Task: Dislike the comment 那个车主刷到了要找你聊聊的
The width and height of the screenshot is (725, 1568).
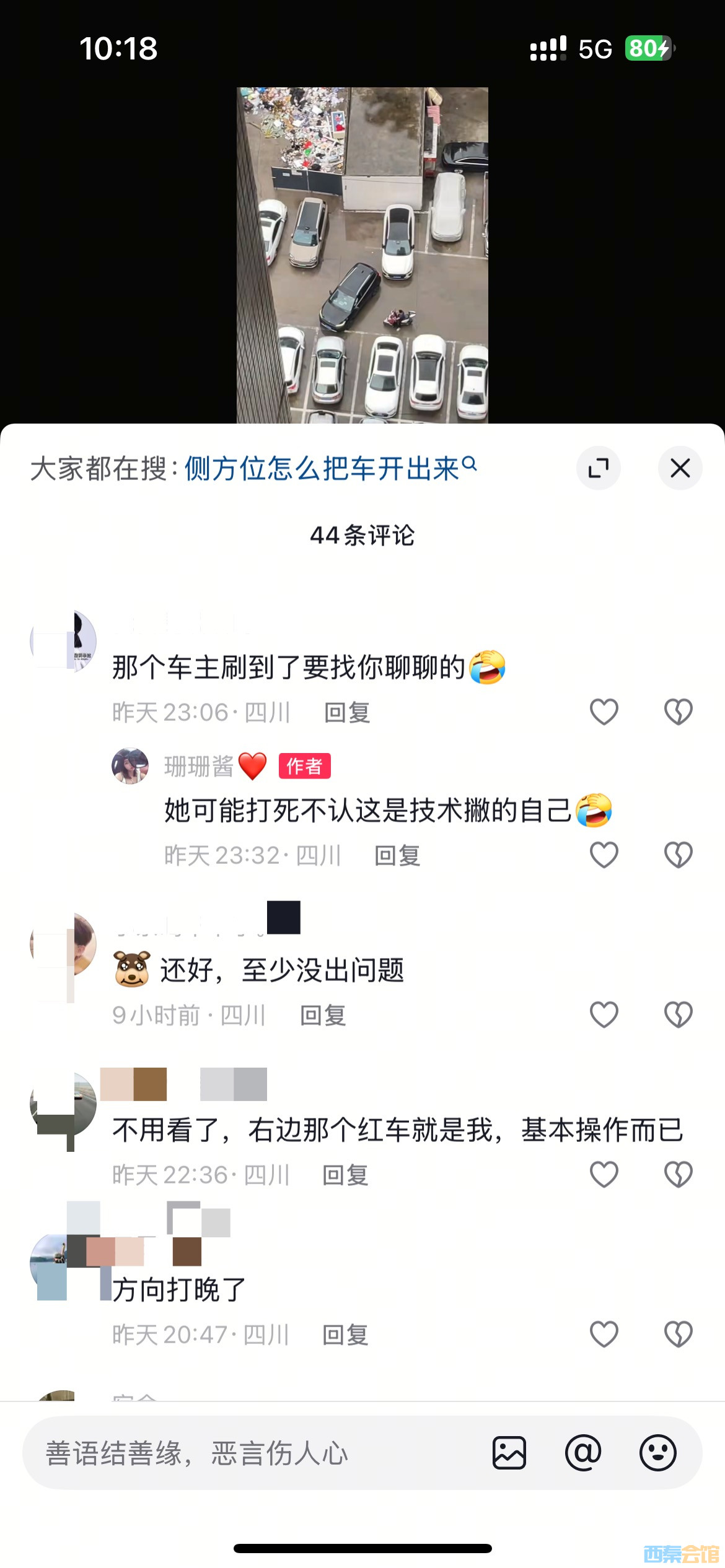Action: point(678,712)
